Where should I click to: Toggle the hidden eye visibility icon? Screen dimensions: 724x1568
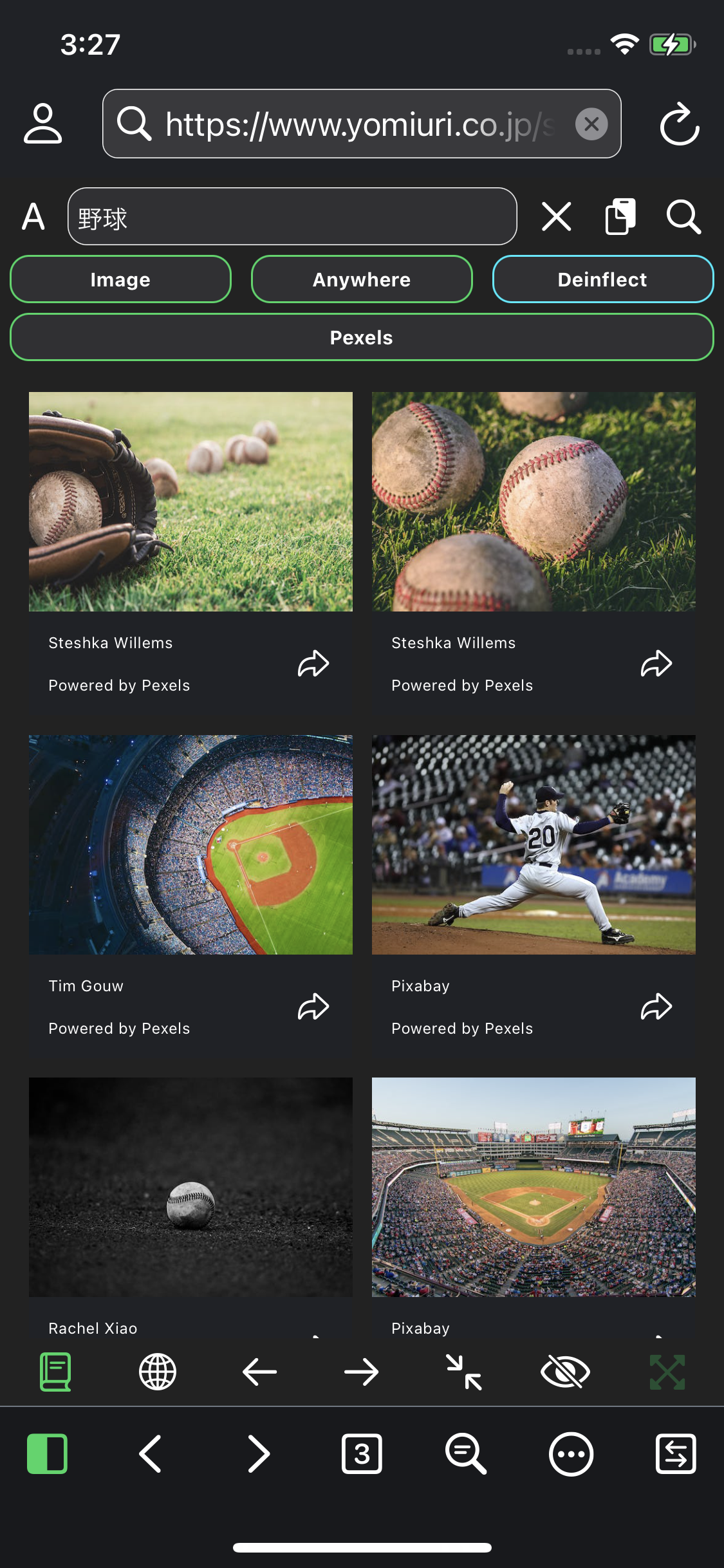tap(565, 1372)
